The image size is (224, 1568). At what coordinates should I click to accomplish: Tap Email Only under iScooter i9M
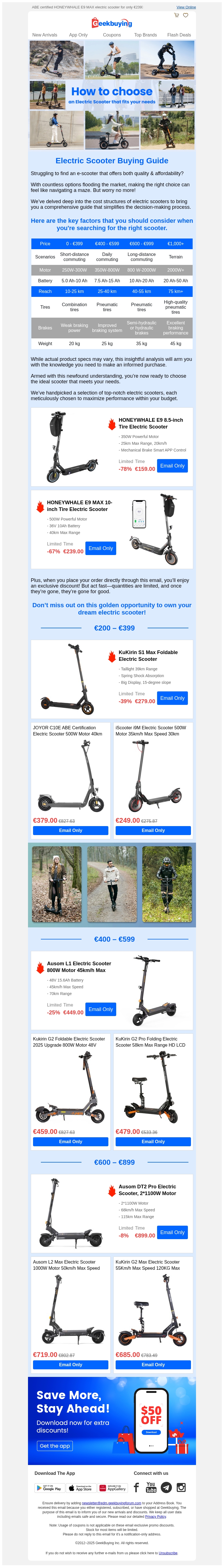click(153, 830)
